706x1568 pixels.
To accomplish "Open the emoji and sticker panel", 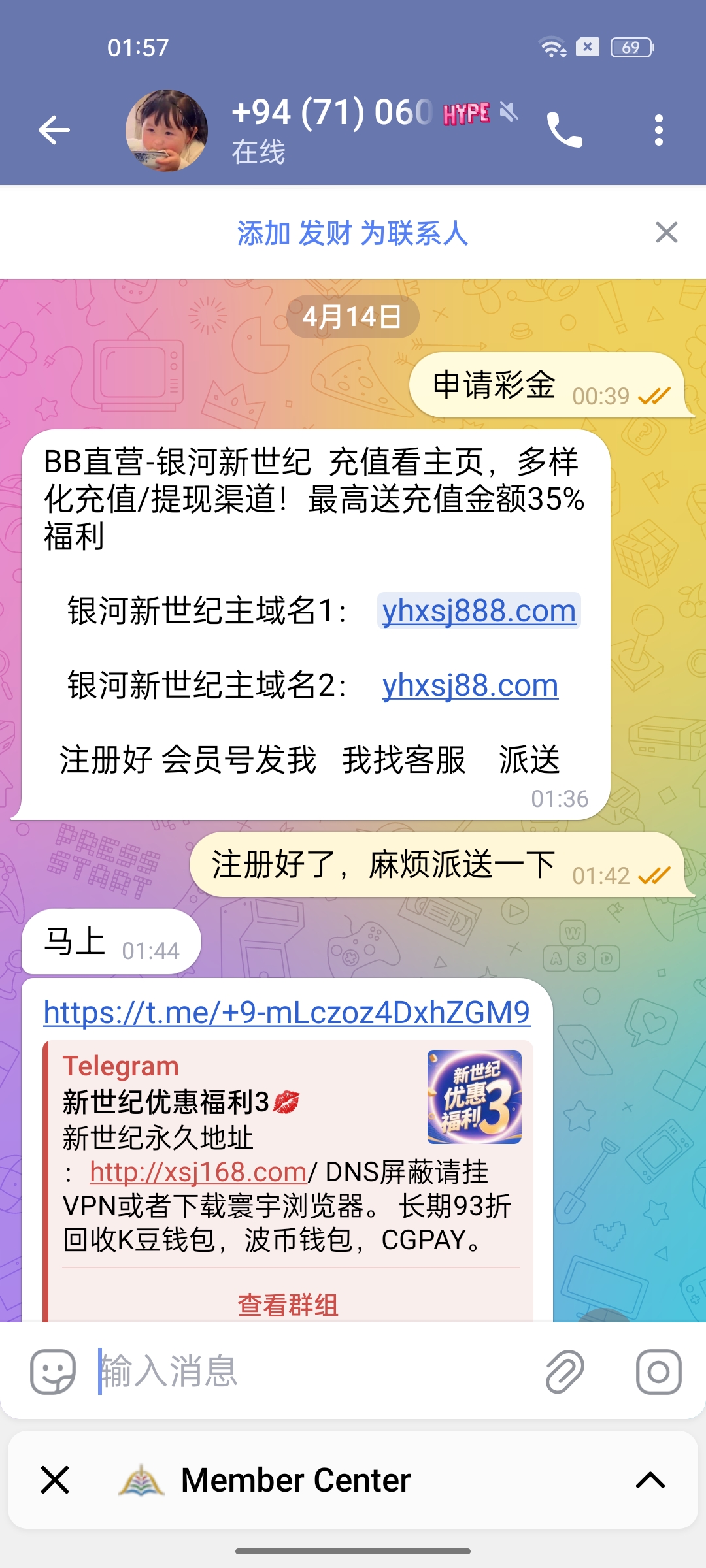I will pos(52,1371).
